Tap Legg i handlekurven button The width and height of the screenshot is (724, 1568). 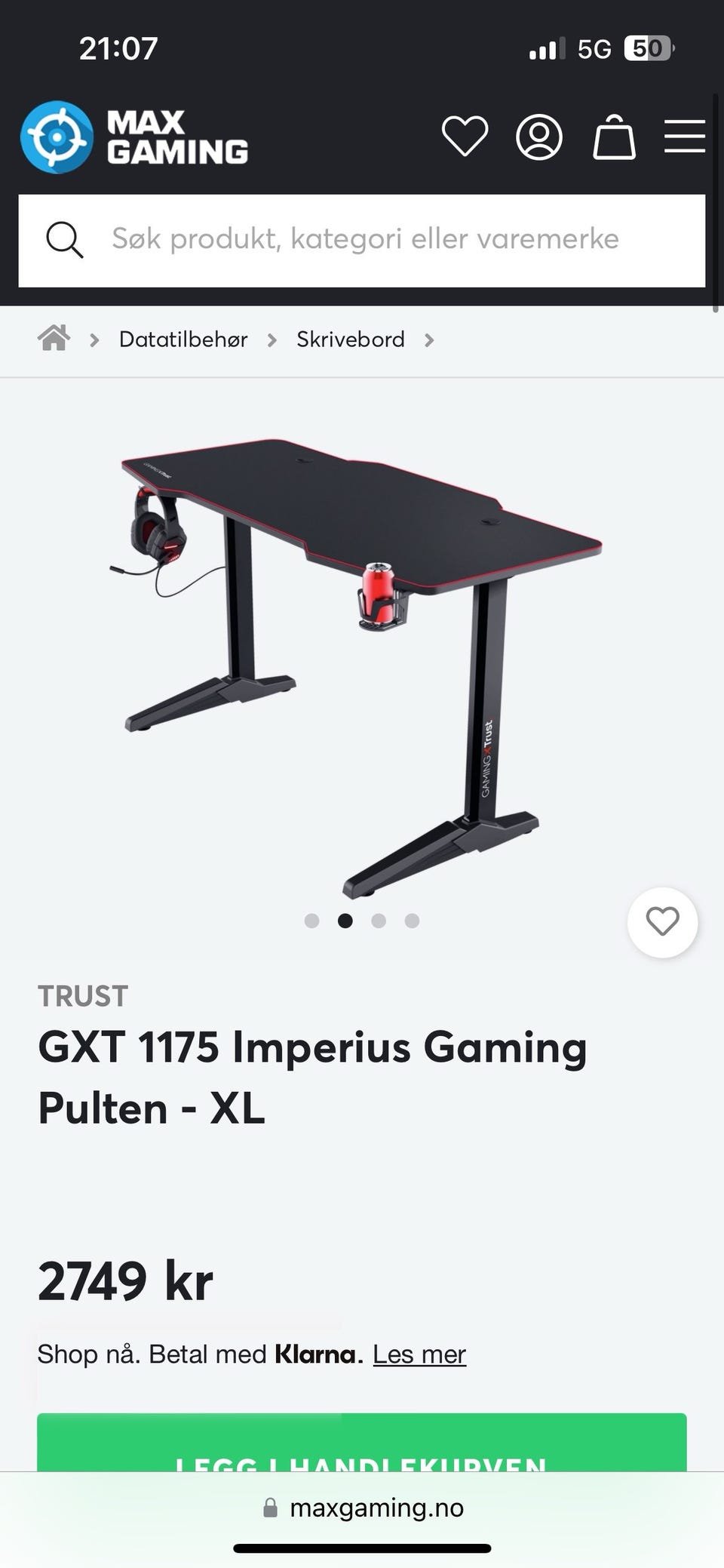(362, 1445)
